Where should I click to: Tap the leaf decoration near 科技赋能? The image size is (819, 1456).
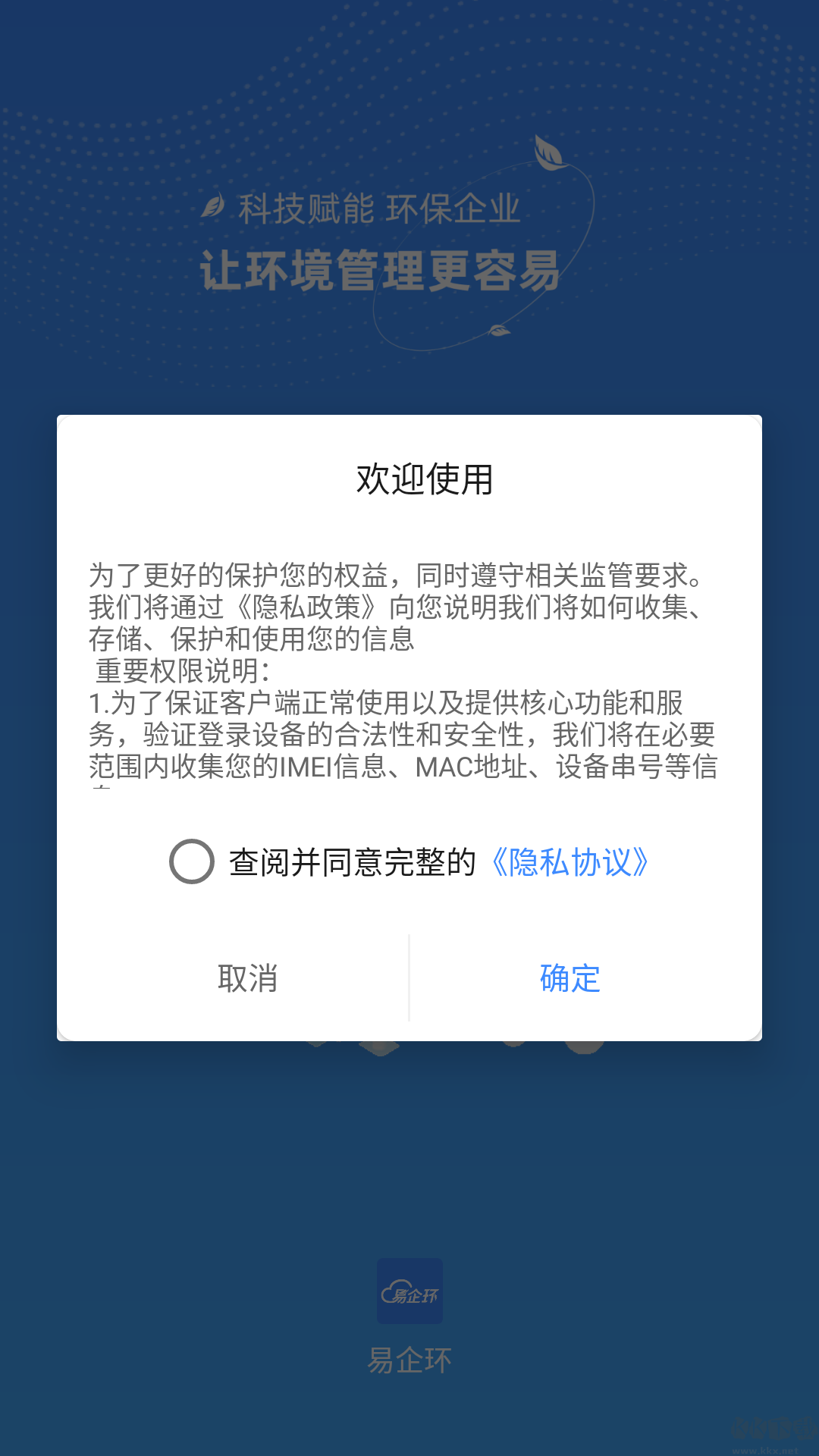pyautogui.click(x=215, y=205)
